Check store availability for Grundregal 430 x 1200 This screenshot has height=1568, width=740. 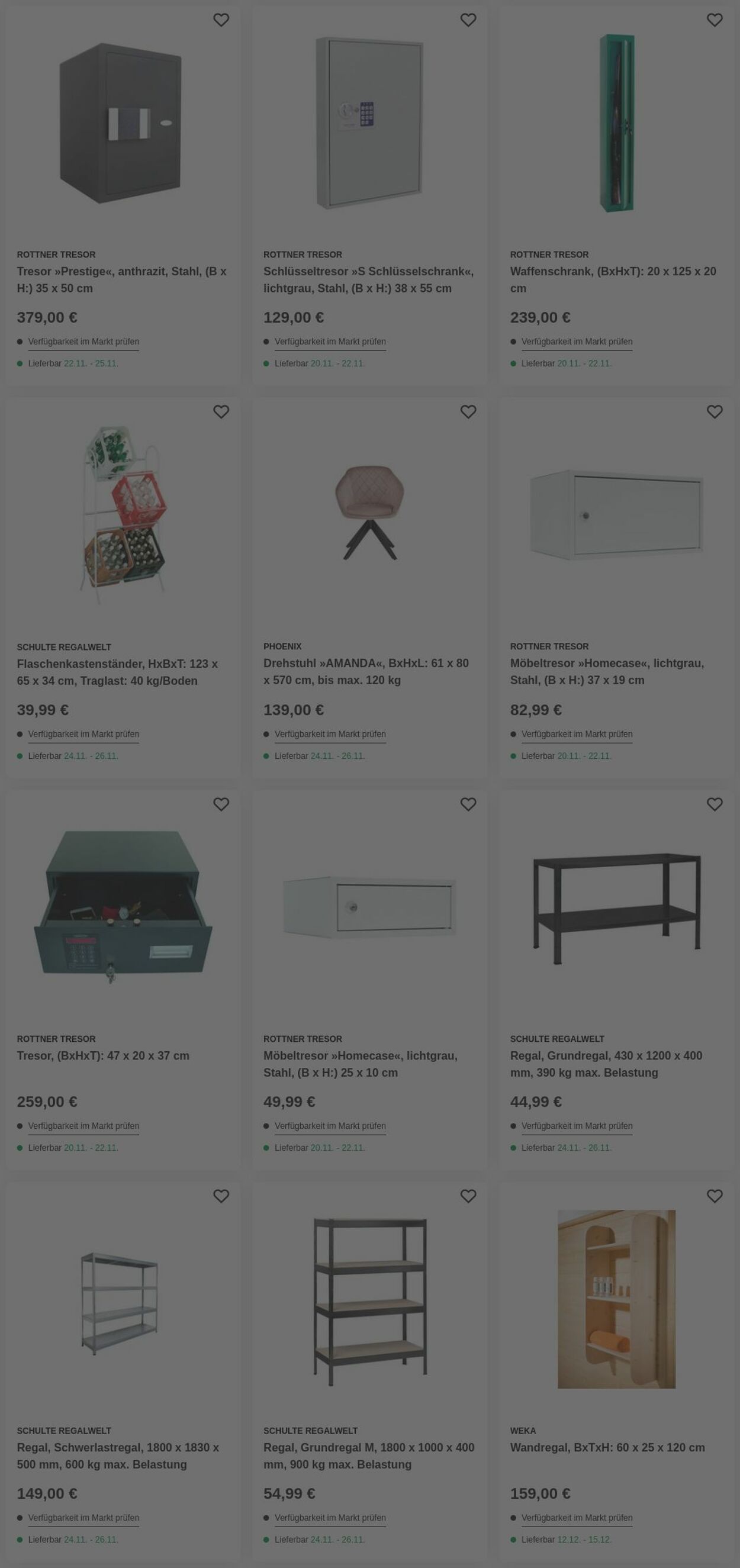pyautogui.click(x=576, y=1126)
